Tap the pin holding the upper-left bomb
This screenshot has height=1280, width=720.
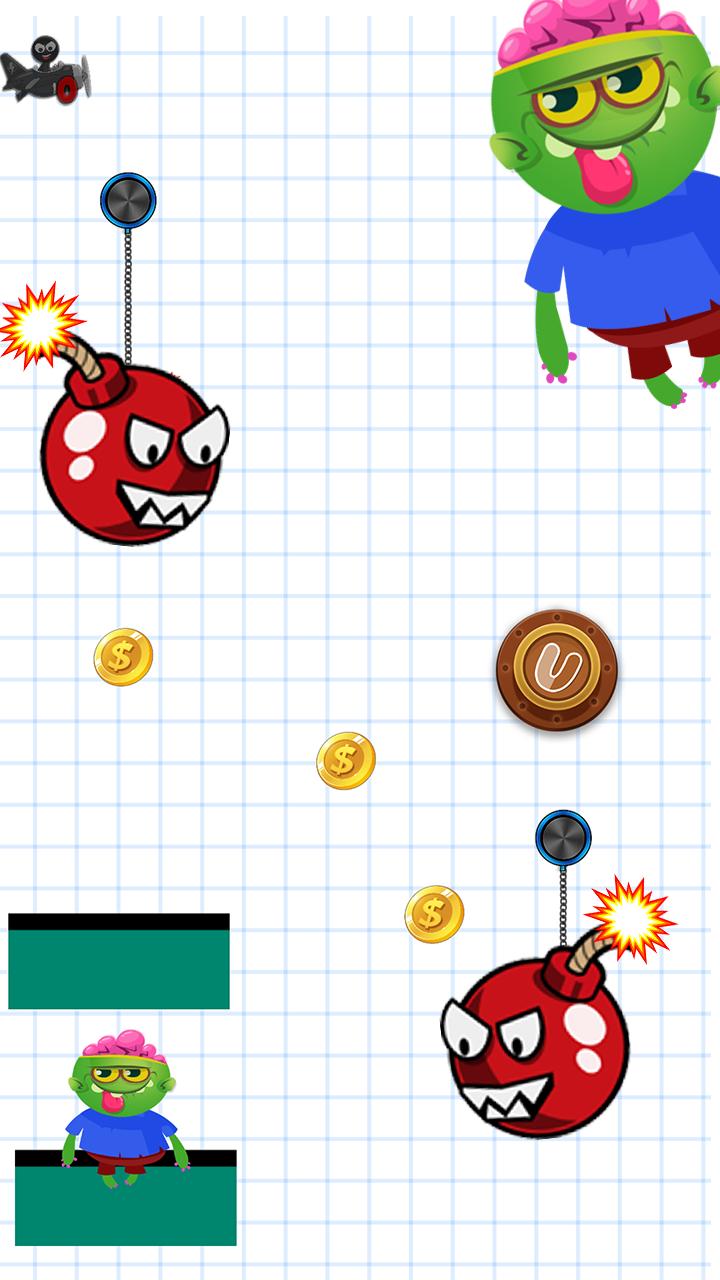(128, 200)
